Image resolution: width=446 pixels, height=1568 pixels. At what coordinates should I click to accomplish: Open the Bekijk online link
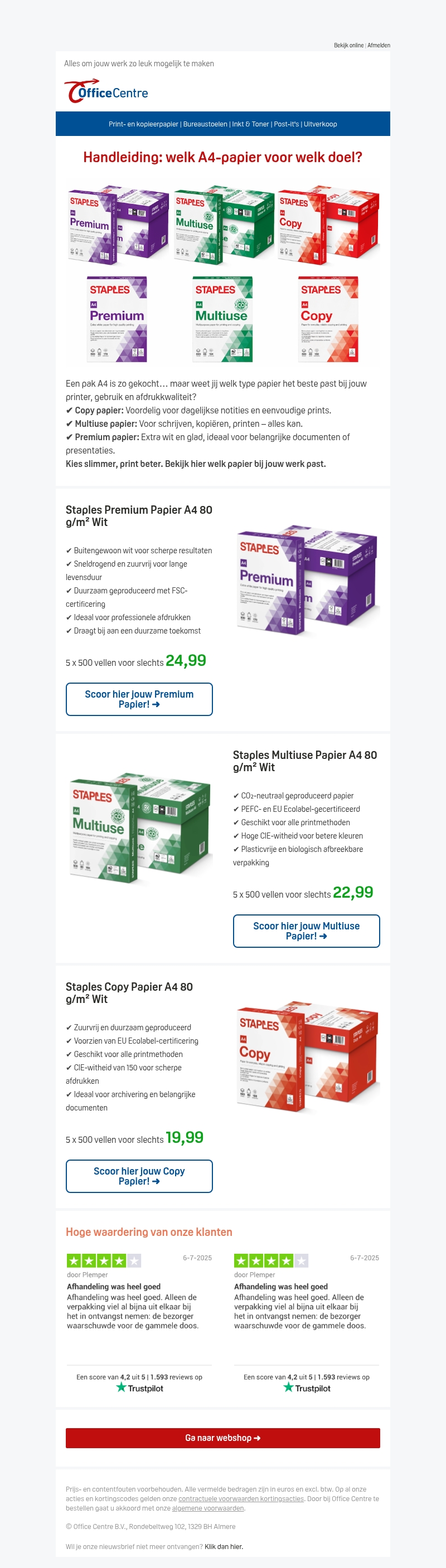tap(348, 46)
